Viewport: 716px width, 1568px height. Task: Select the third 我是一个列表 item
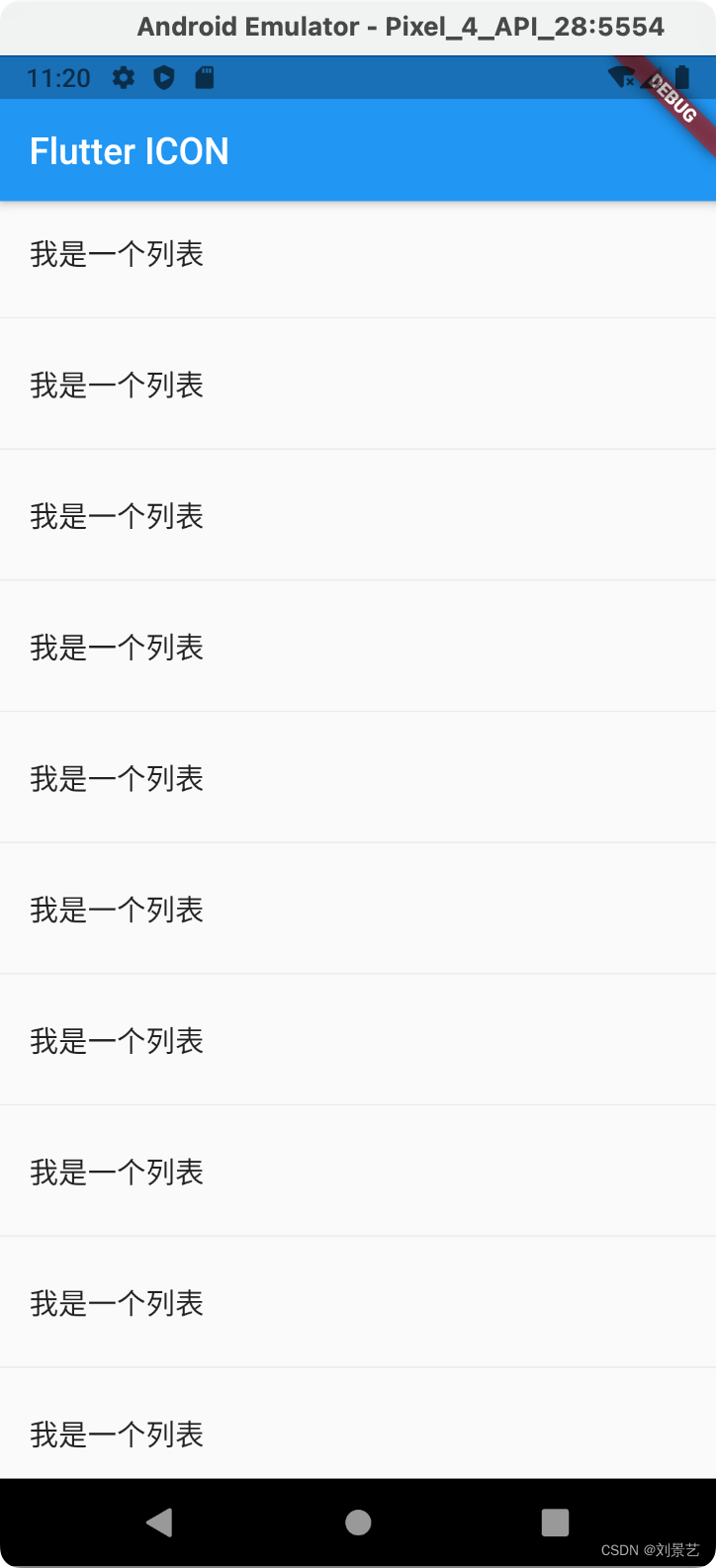117,515
